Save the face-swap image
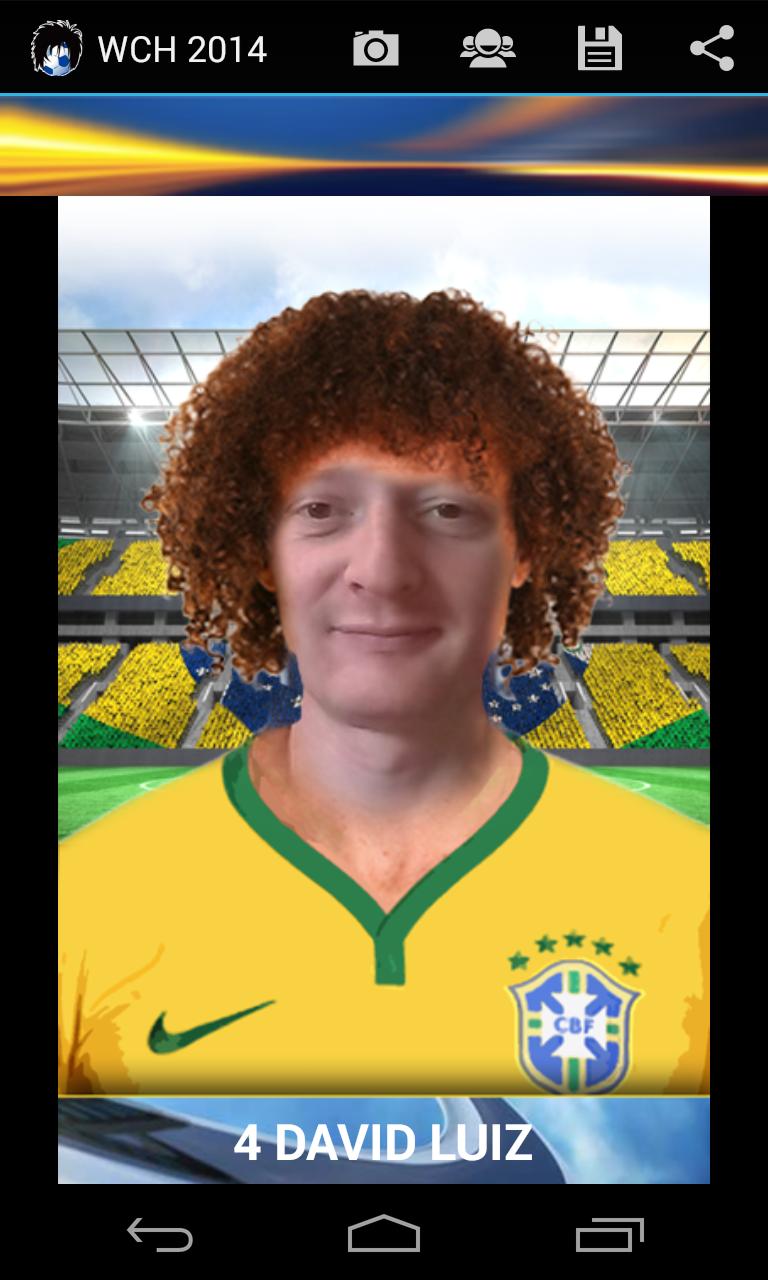768x1280 pixels. [599, 46]
